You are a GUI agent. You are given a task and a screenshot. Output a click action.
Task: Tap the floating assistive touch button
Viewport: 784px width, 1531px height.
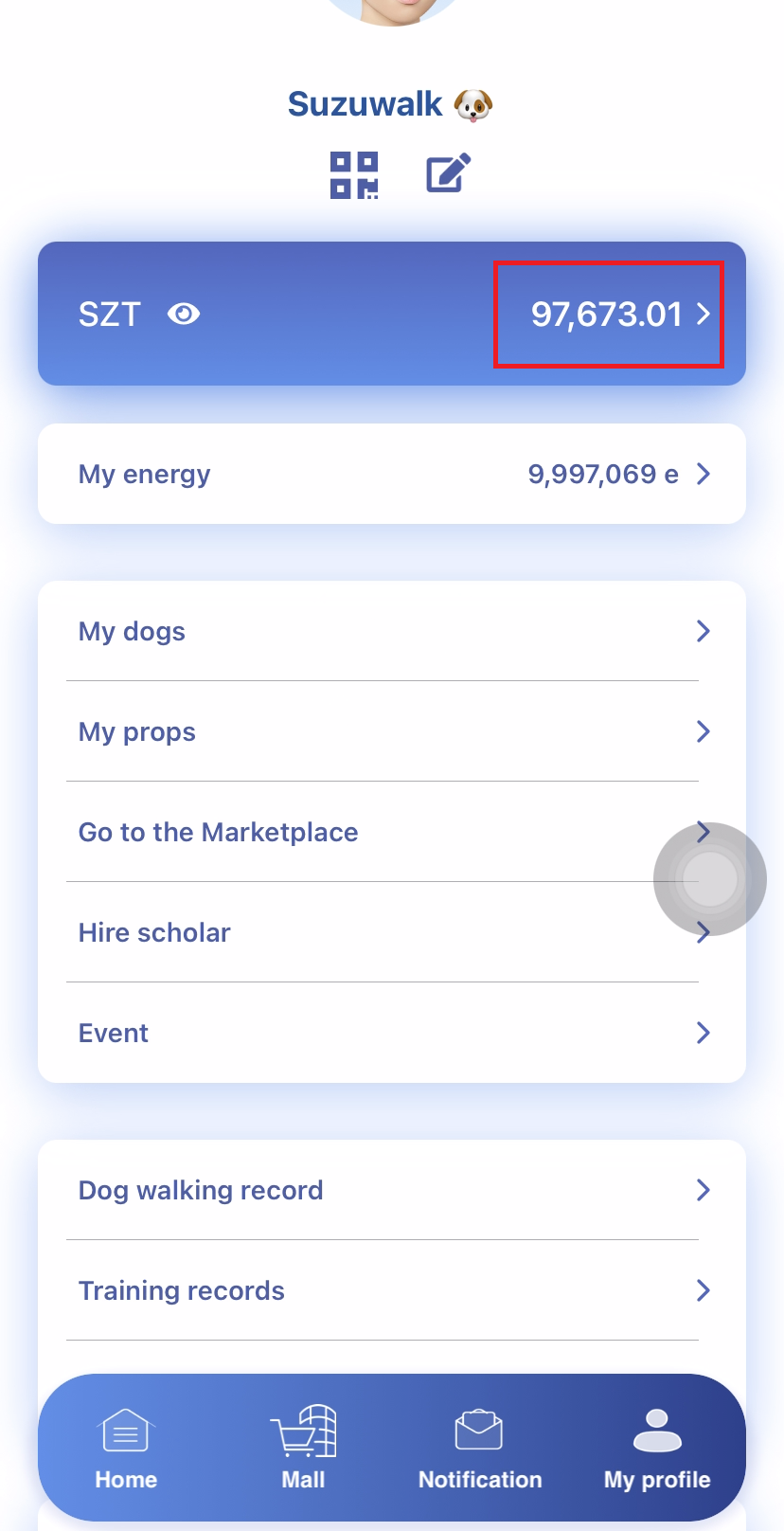point(710,879)
